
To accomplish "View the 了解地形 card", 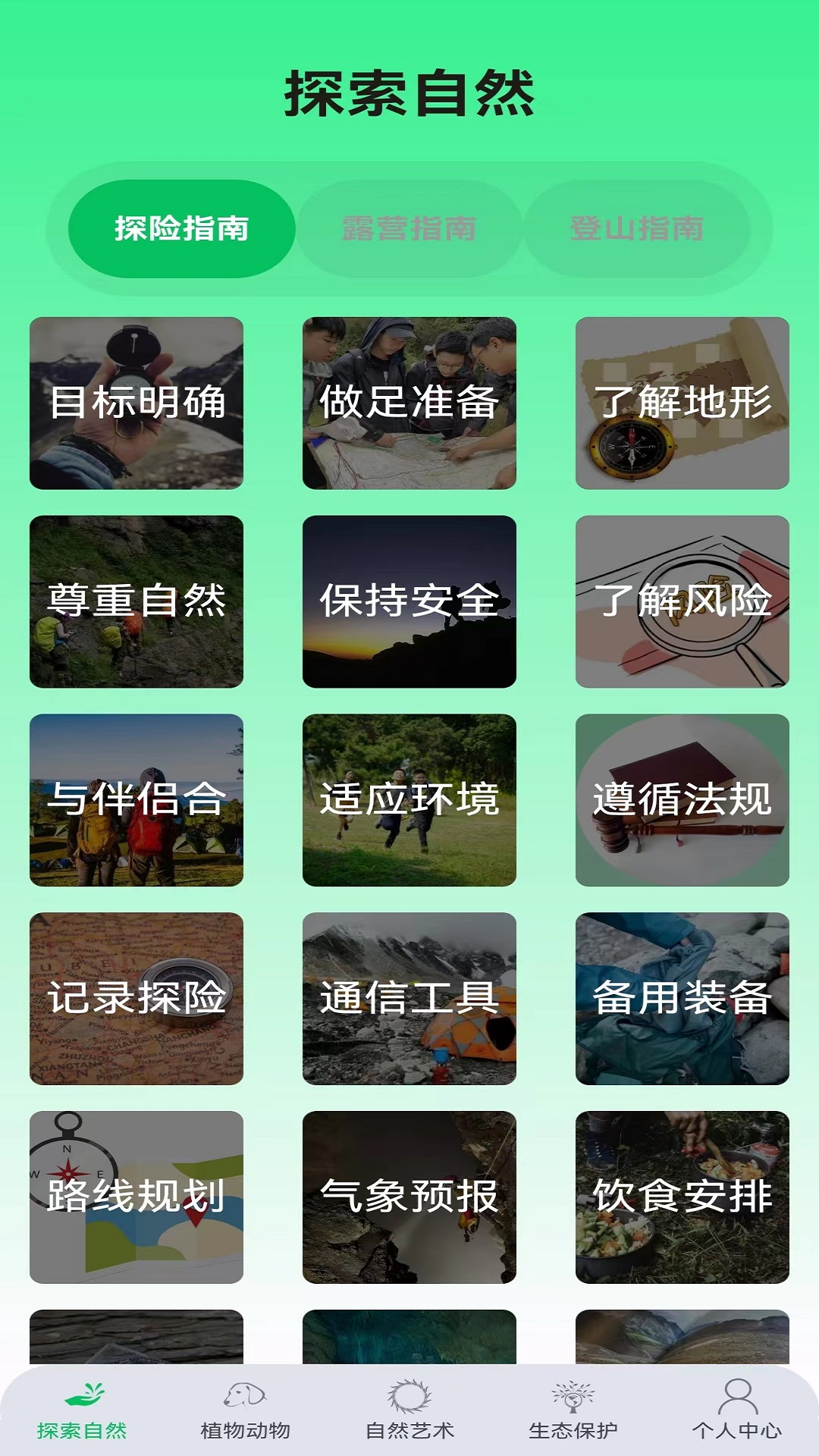I will (682, 403).
